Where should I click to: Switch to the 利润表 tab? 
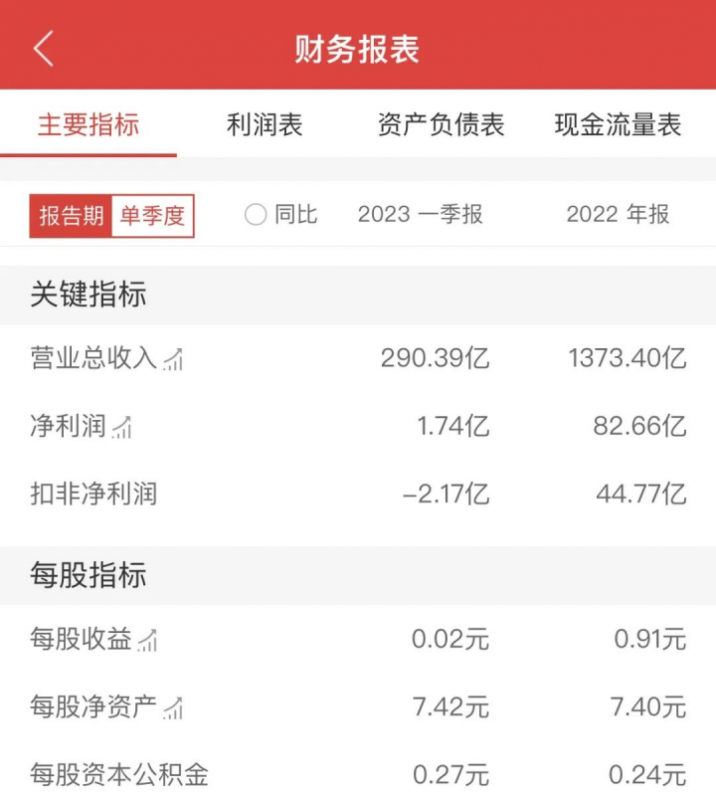click(x=264, y=125)
